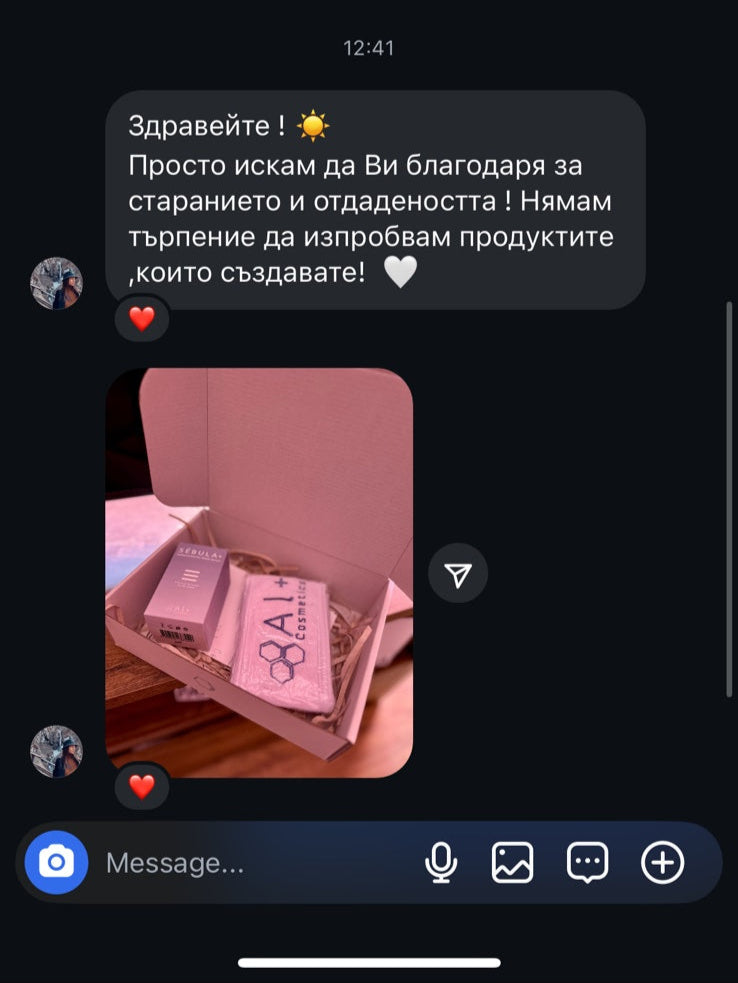
Task: Open the camera from the message bar
Action: pos(57,862)
